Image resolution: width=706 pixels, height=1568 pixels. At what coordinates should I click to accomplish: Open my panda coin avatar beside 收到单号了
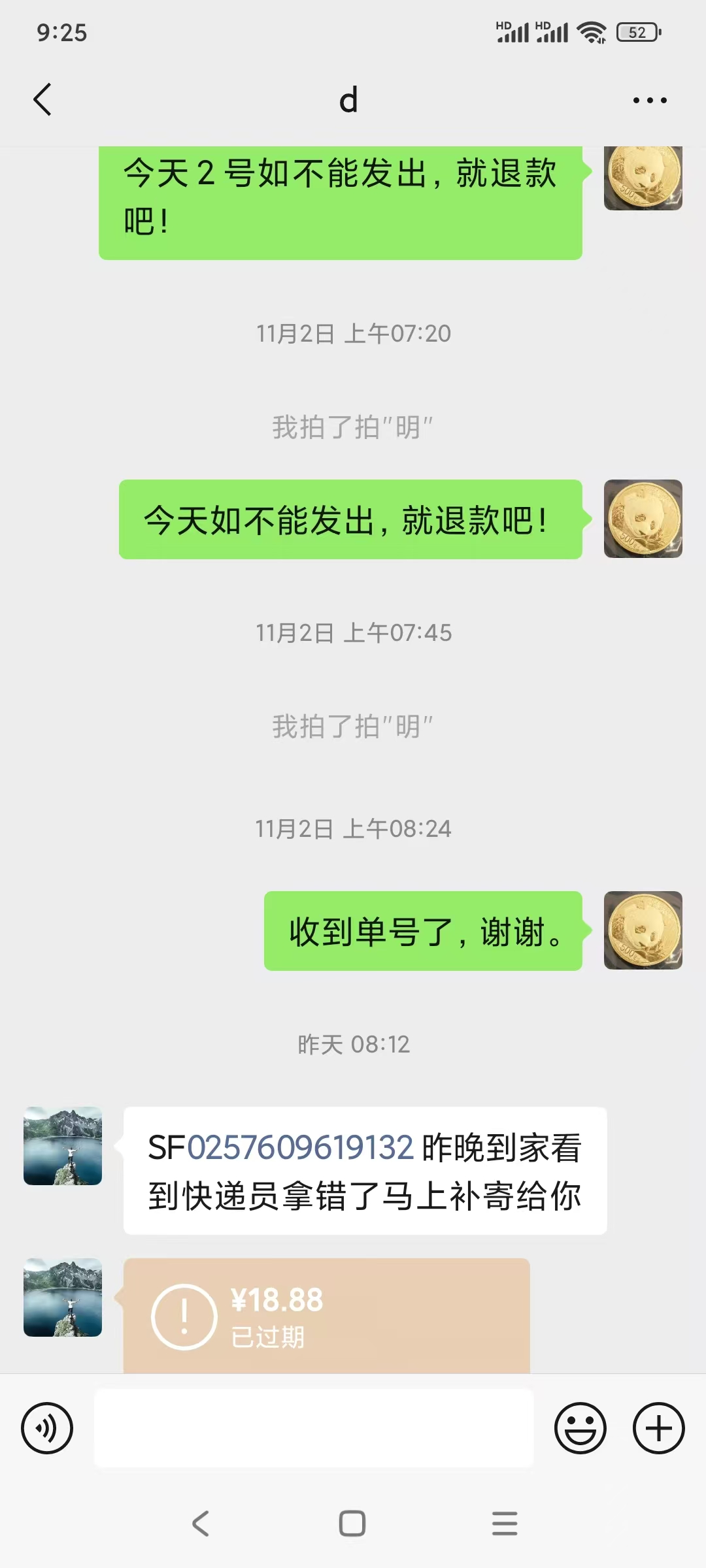click(643, 930)
